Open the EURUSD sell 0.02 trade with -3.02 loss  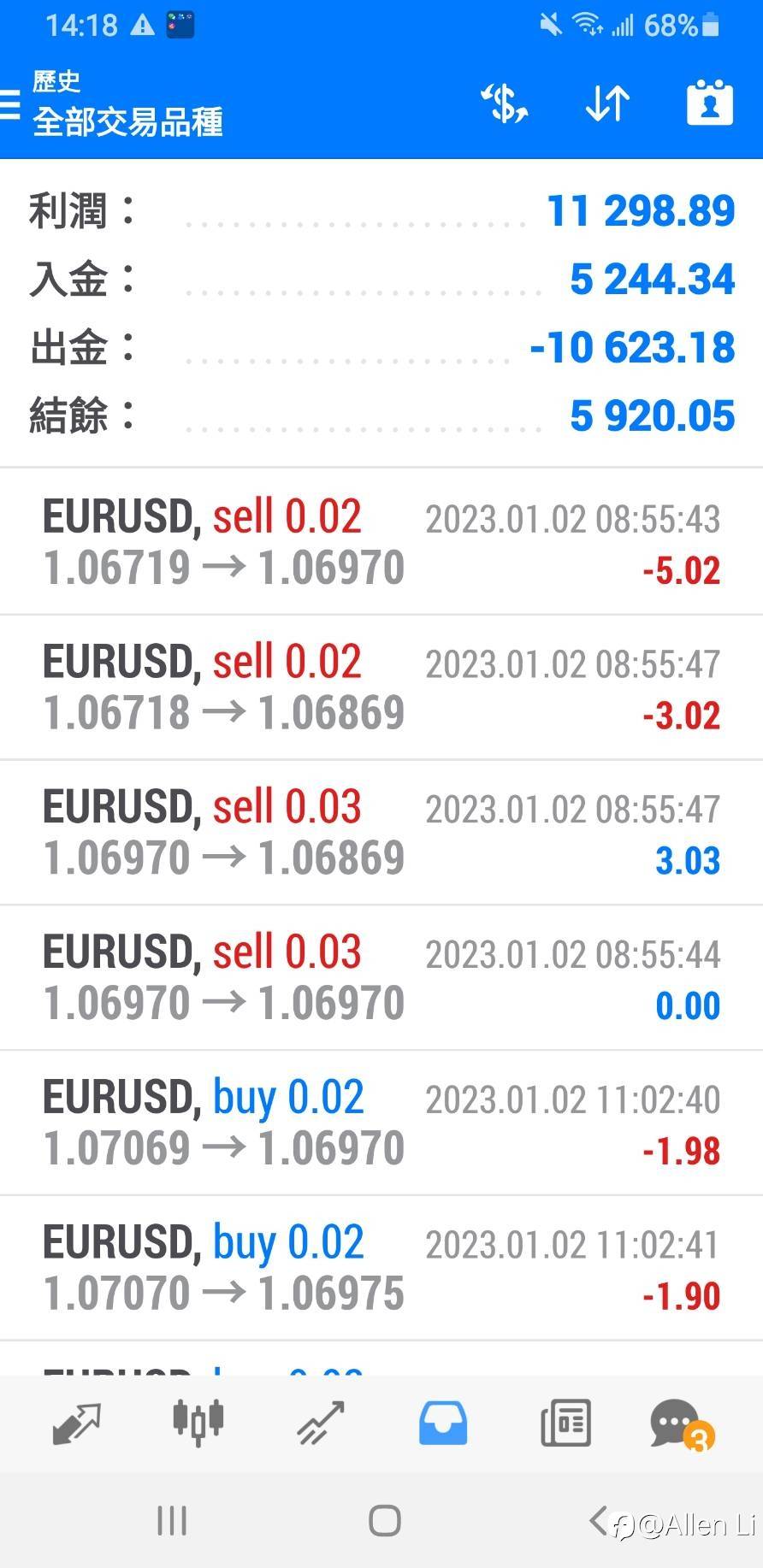click(x=381, y=687)
